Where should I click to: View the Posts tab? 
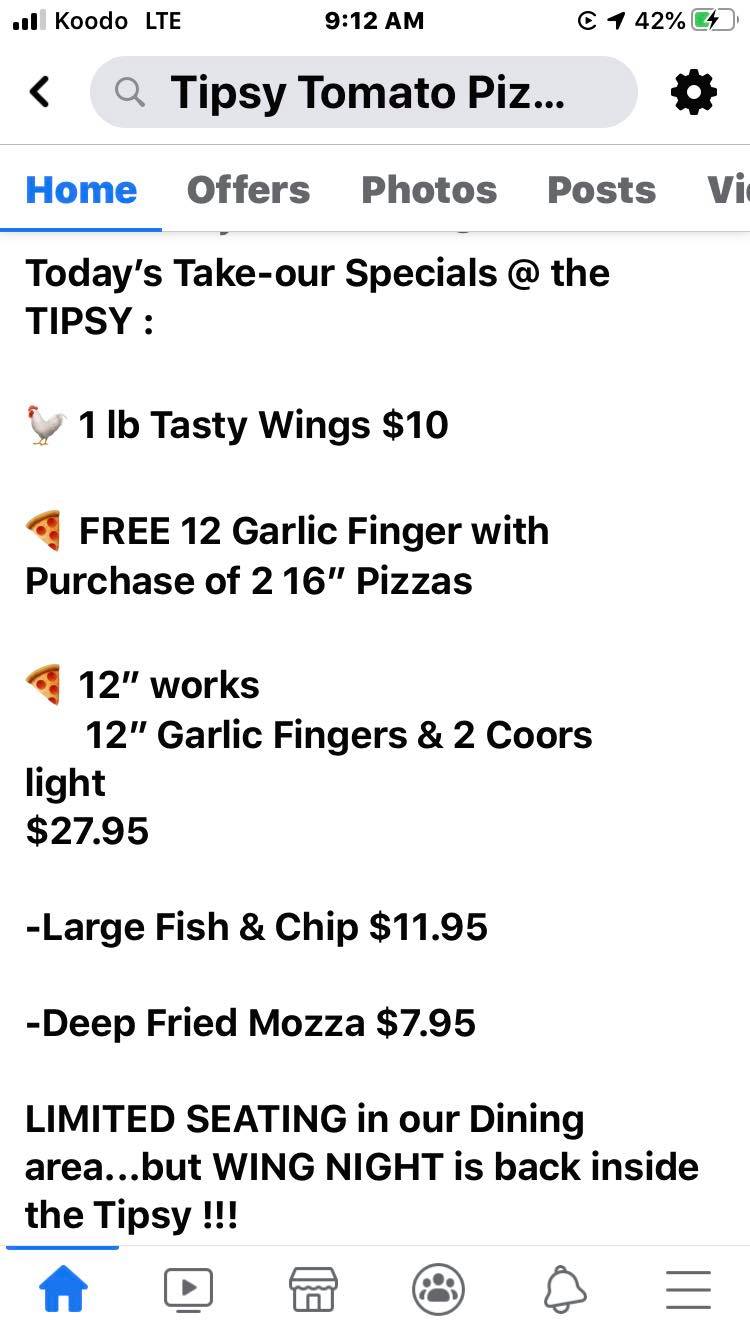pyautogui.click(x=601, y=190)
